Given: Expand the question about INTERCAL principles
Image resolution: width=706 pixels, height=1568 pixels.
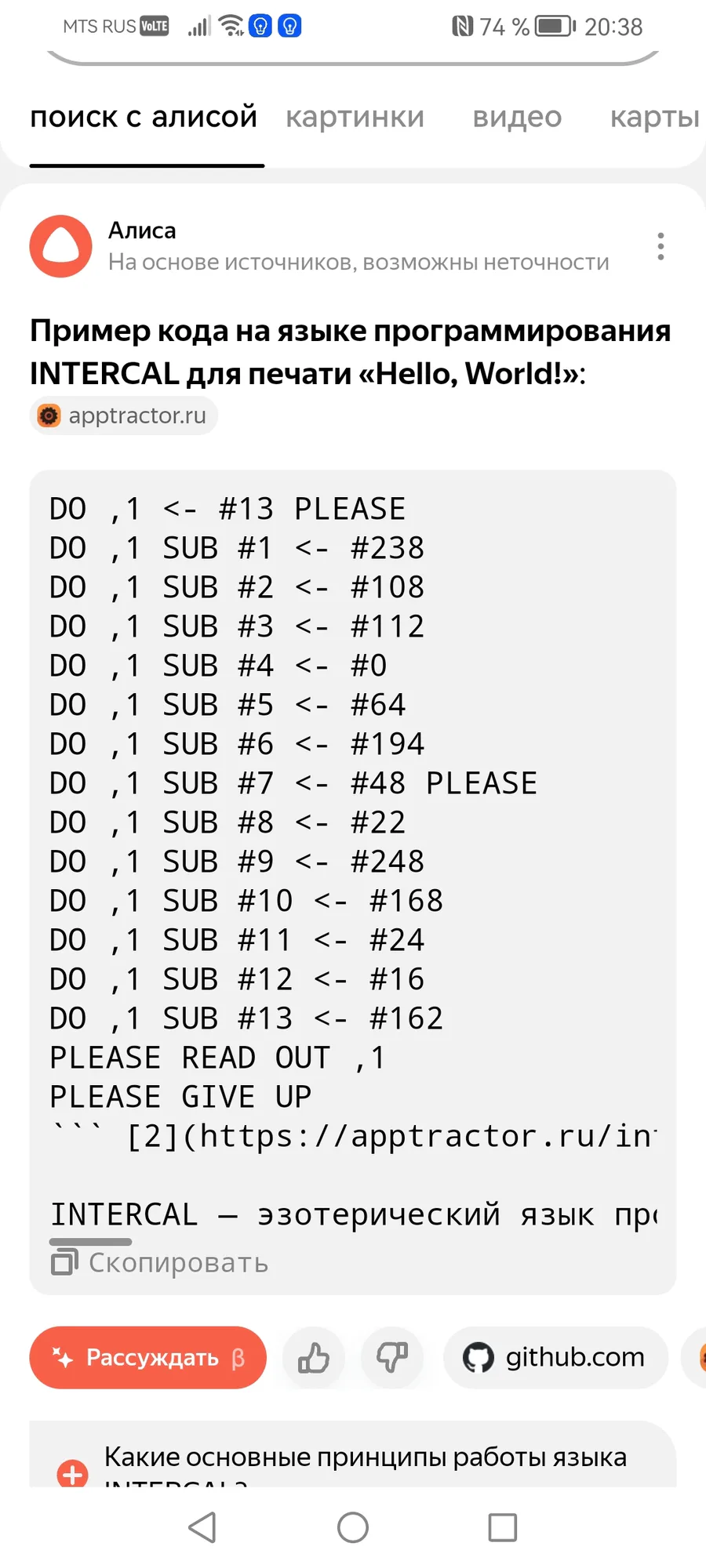Looking at the screenshot, I should pyautogui.click(x=353, y=1457).
